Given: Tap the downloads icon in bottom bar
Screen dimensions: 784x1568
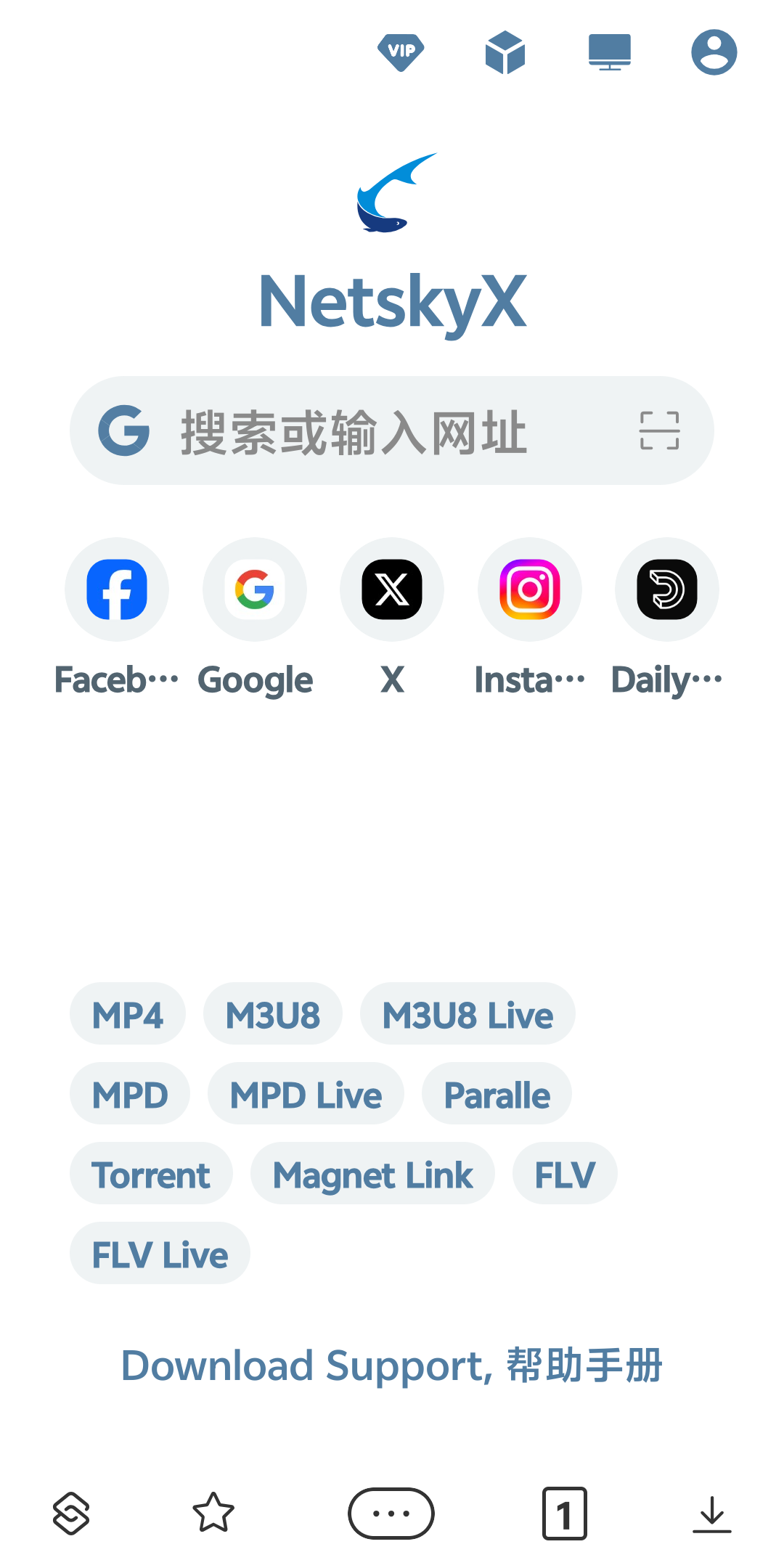Looking at the screenshot, I should (712, 1513).
